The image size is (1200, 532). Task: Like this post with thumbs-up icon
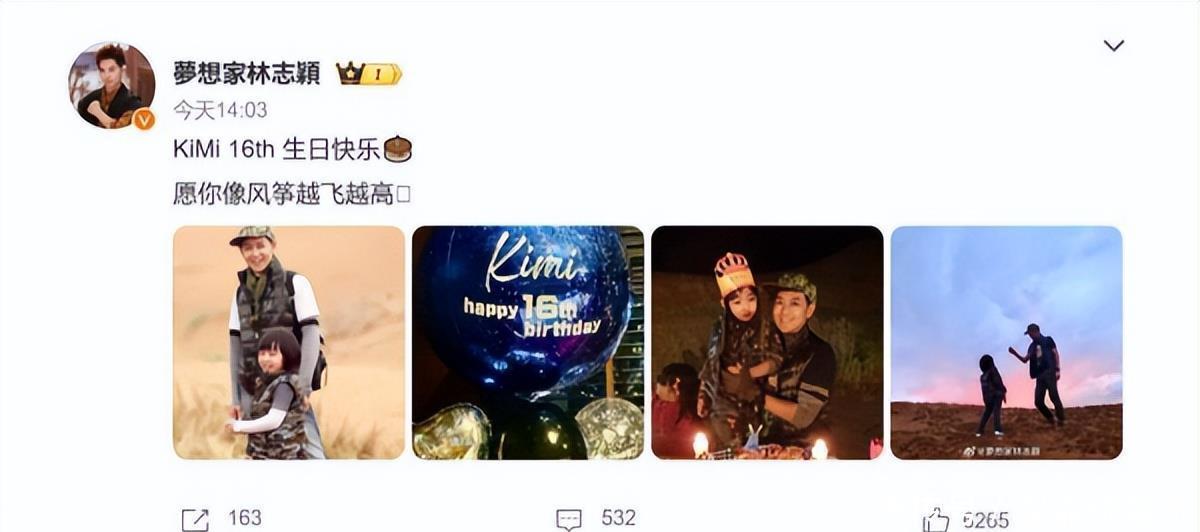(936, 519)
